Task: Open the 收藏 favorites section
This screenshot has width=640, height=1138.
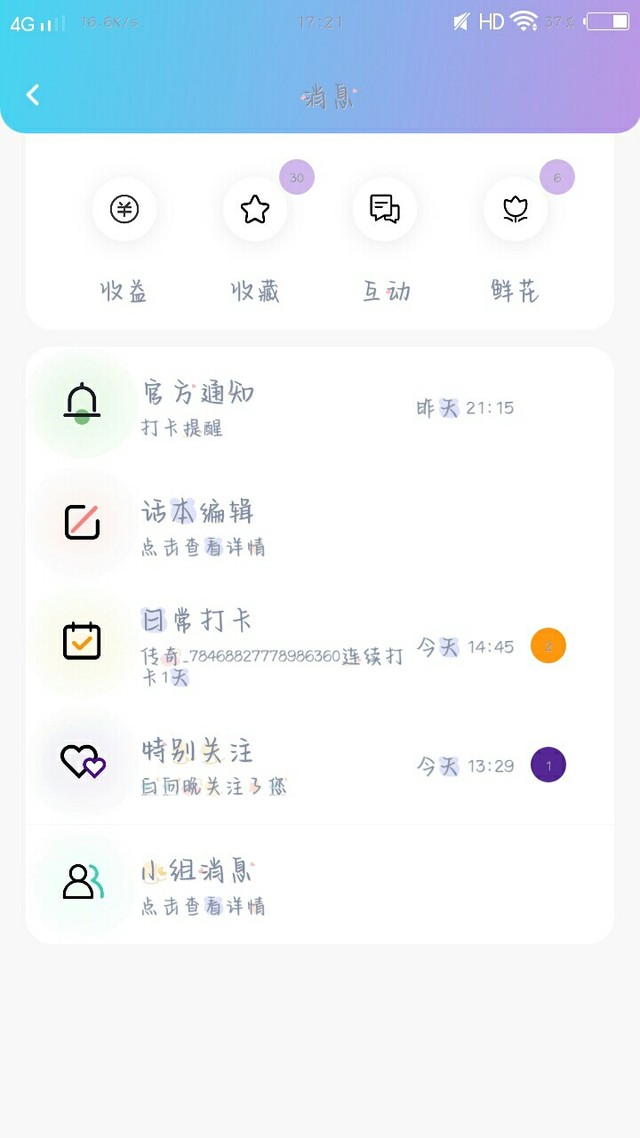Action: [x=255, y=240]
